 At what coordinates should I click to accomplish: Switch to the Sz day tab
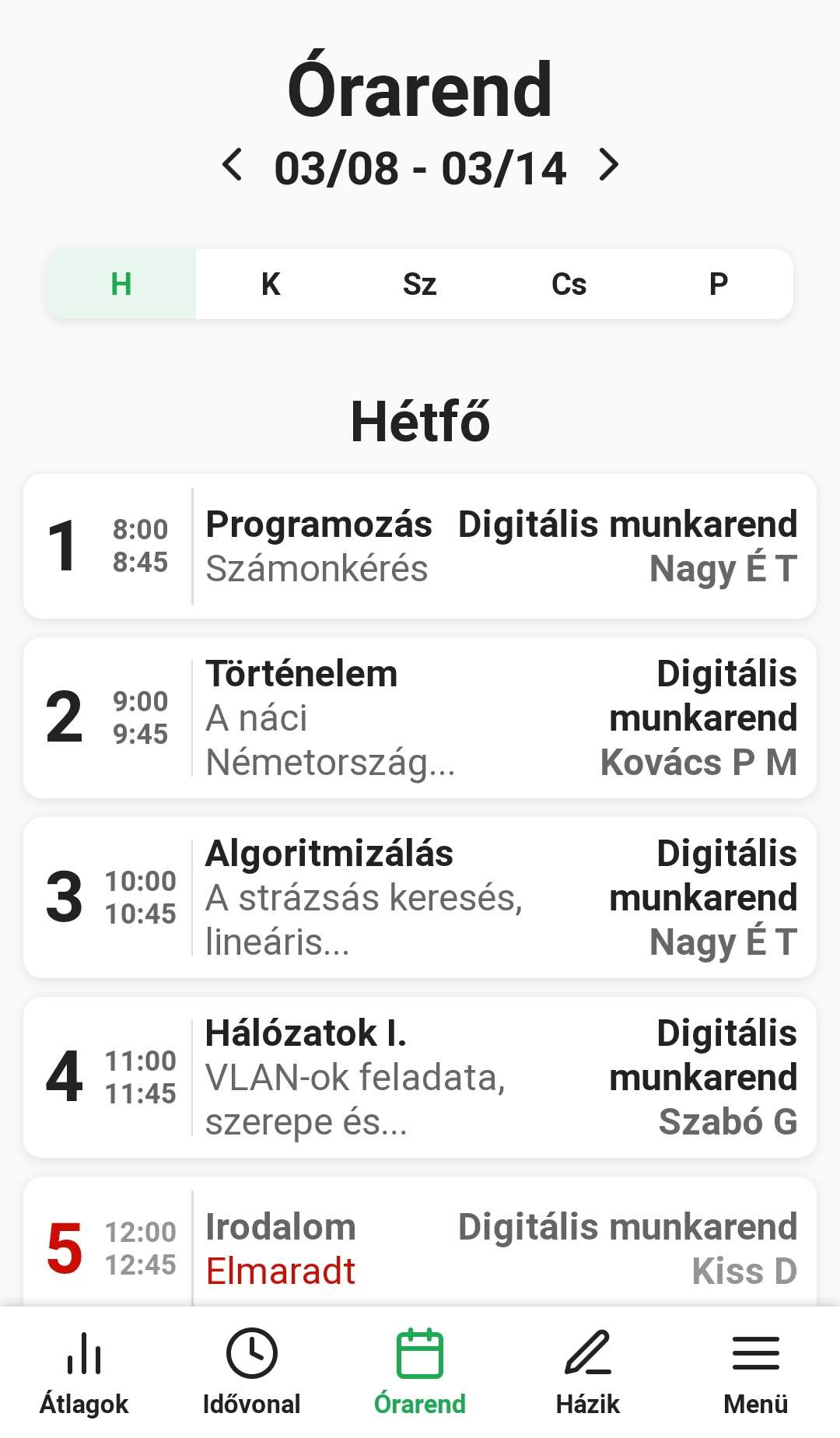pos(420,285)
